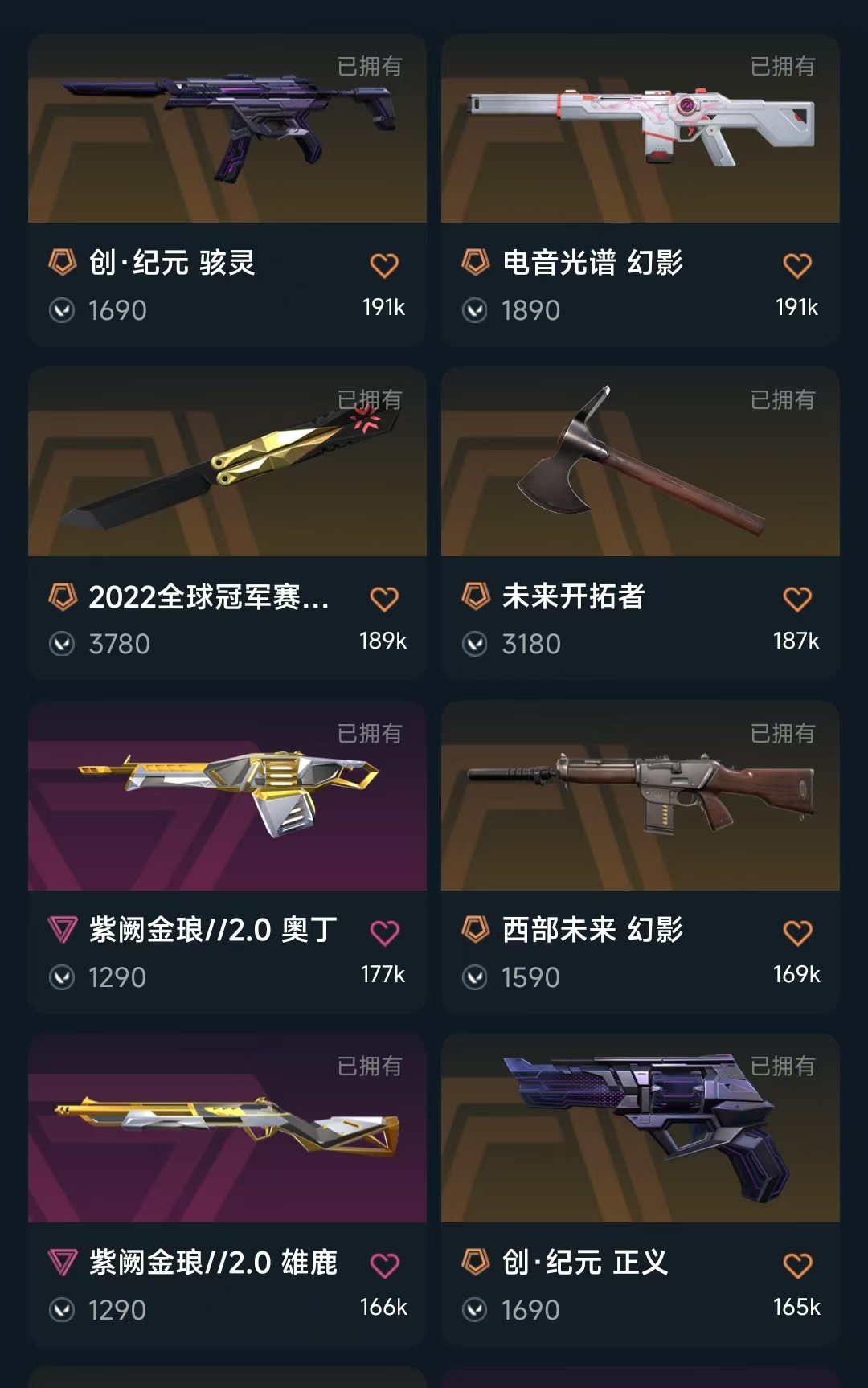868x1388 pixels.
Task: Like the 未来开拓者 skin
Action: tap(797, 599)
